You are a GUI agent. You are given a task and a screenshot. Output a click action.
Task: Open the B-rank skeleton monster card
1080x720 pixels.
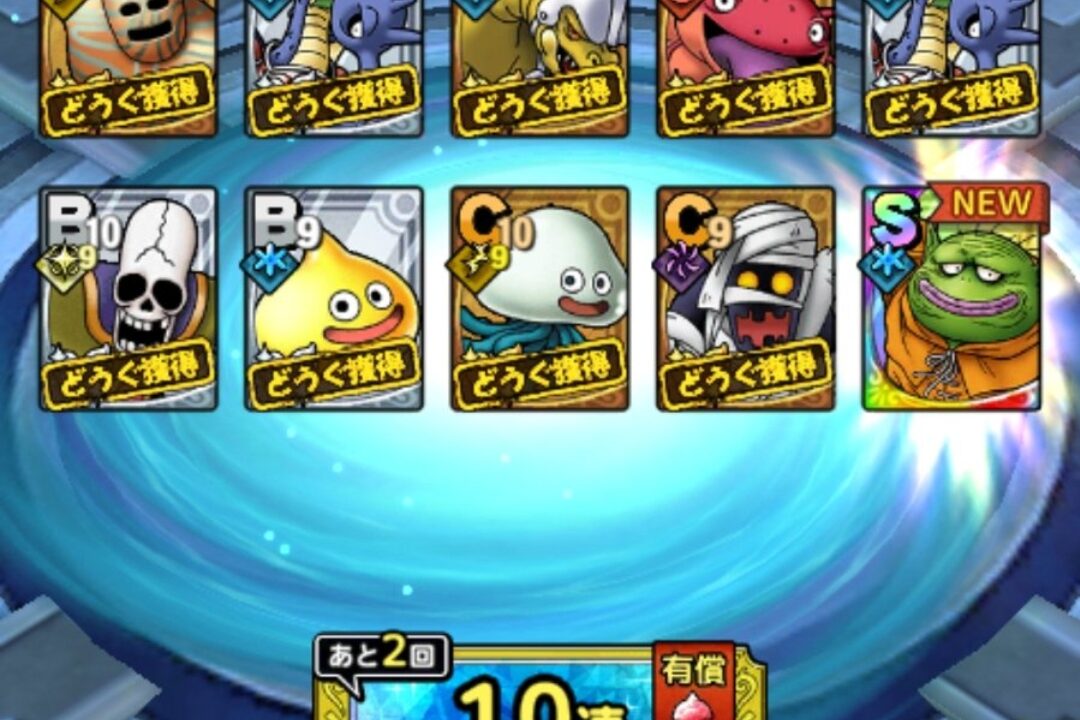pyautogui.click(x=128, y=298)
